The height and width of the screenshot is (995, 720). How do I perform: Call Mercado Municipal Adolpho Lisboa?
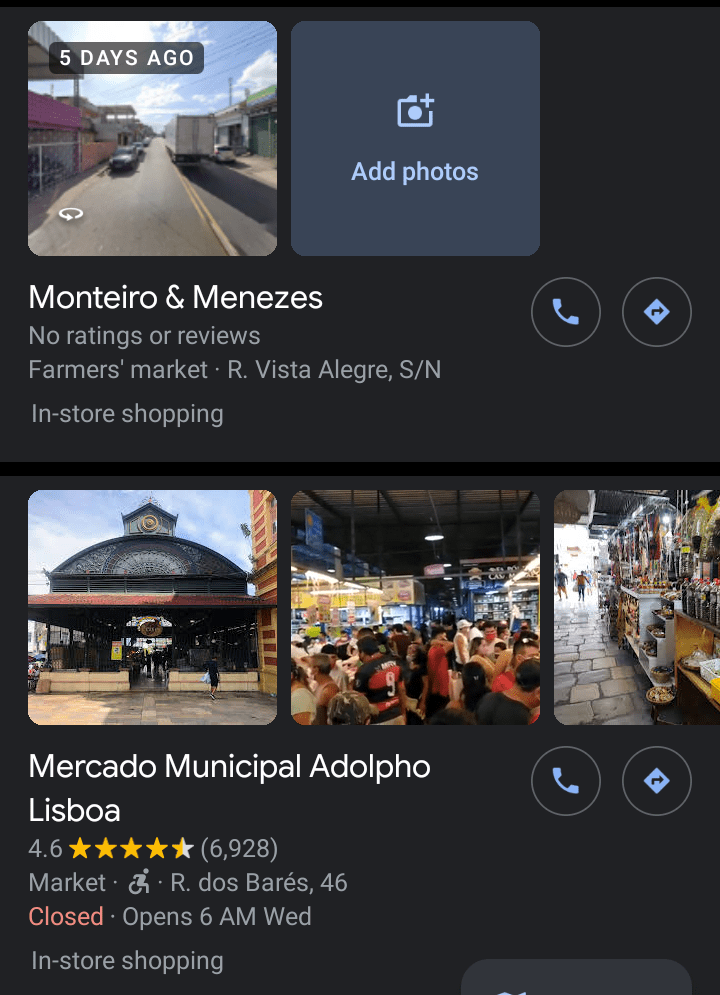(566, 781)
